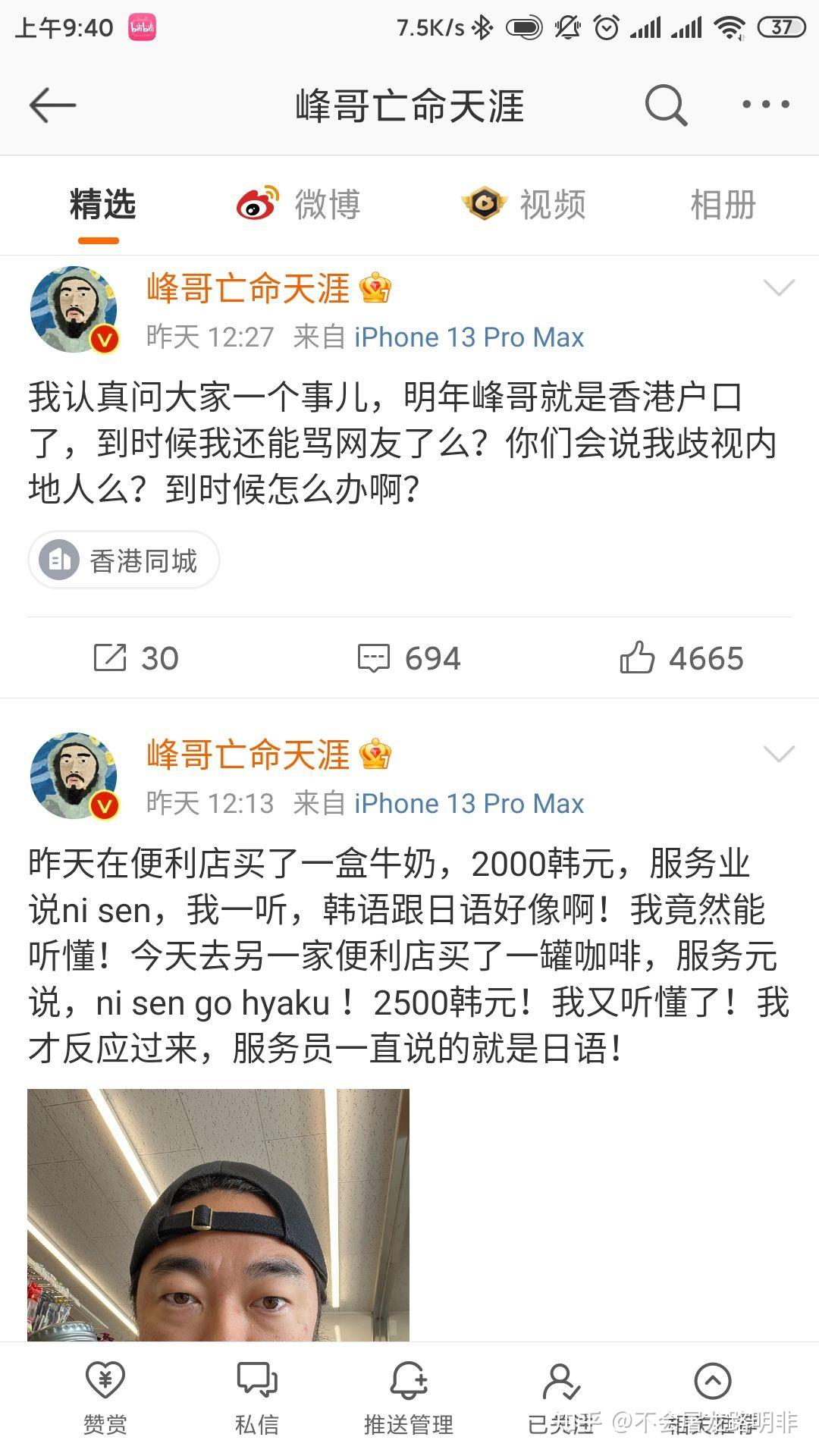Repost the Hong Kong hukou post
Viewport: 819px width, 1456px height.
[x=136, y=658]
